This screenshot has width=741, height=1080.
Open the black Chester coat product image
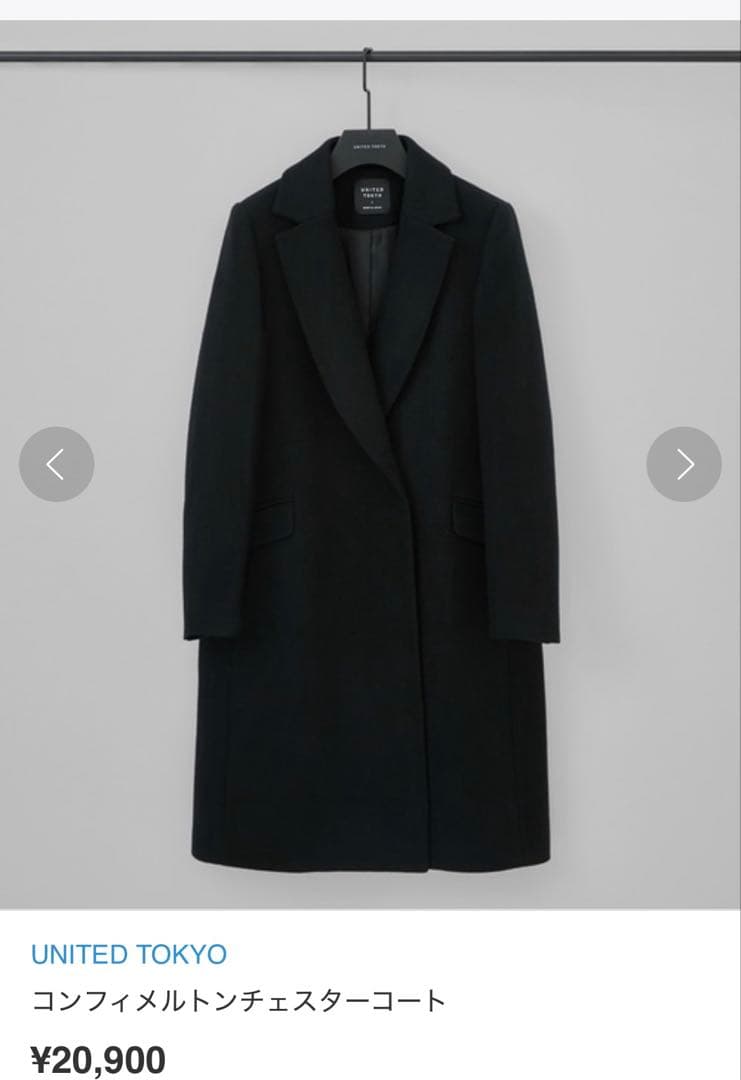370,500
